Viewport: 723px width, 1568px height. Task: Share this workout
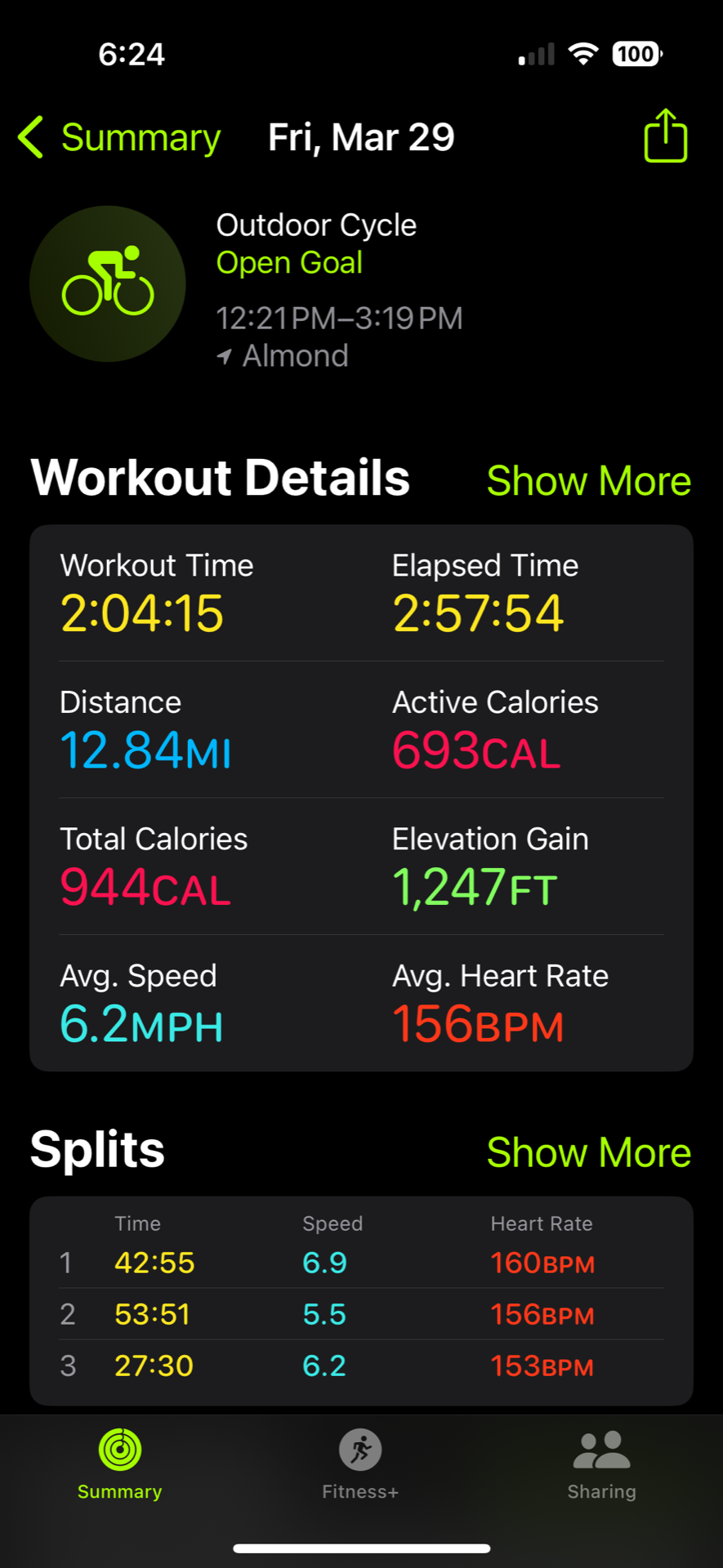pos(665,136)
